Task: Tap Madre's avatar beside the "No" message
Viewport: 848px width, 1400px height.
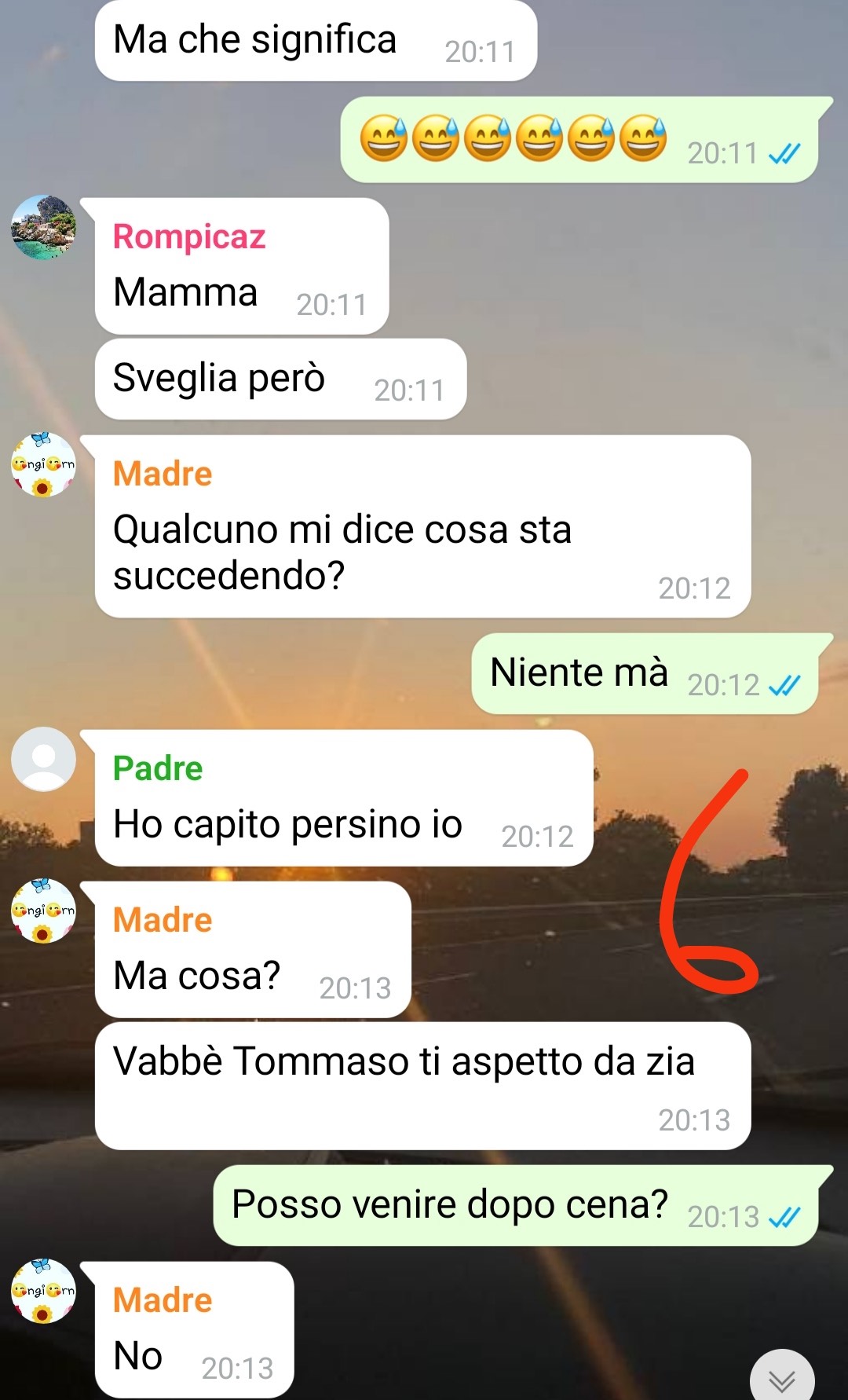Action: (43, 1292)
